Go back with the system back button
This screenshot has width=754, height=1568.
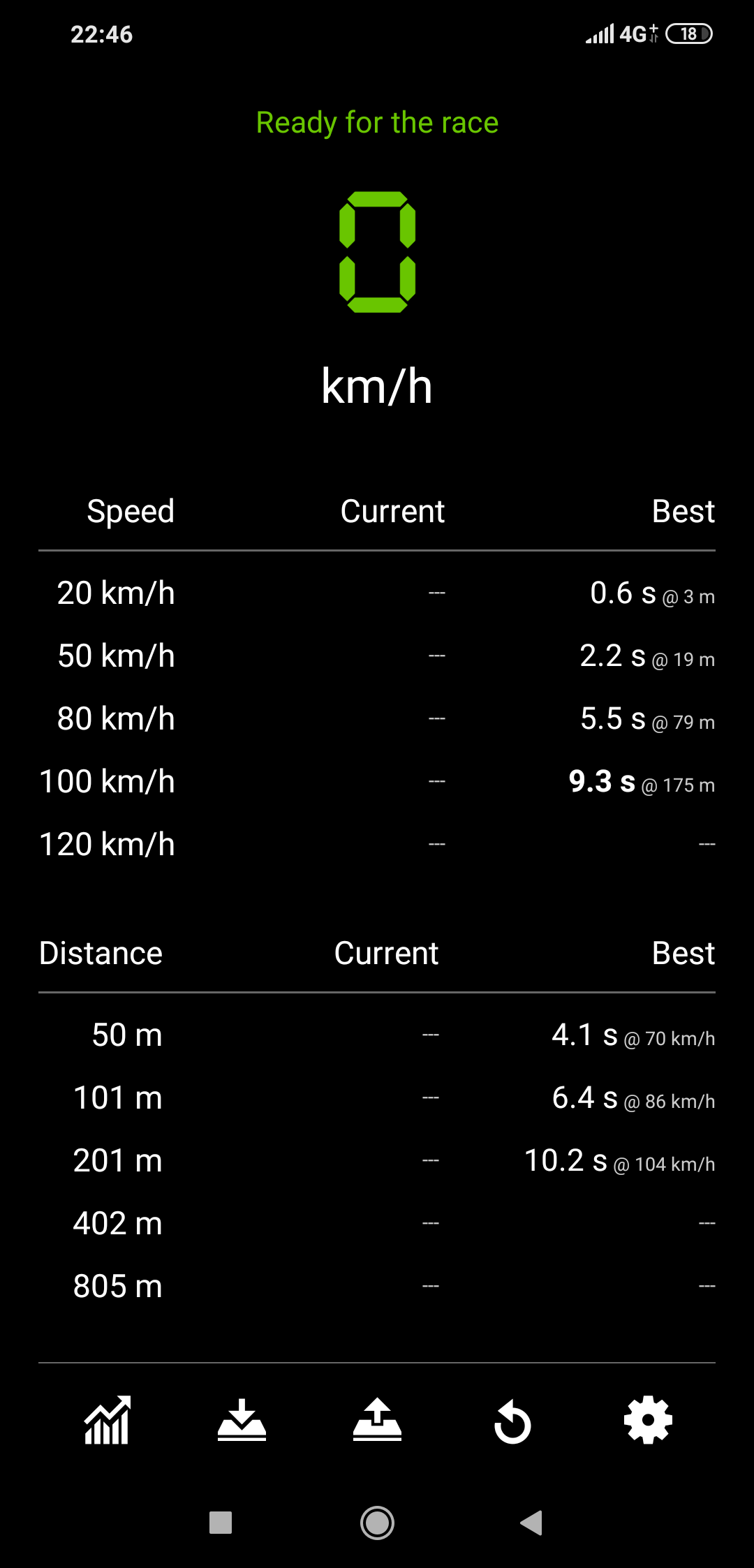coord(532,1523)
